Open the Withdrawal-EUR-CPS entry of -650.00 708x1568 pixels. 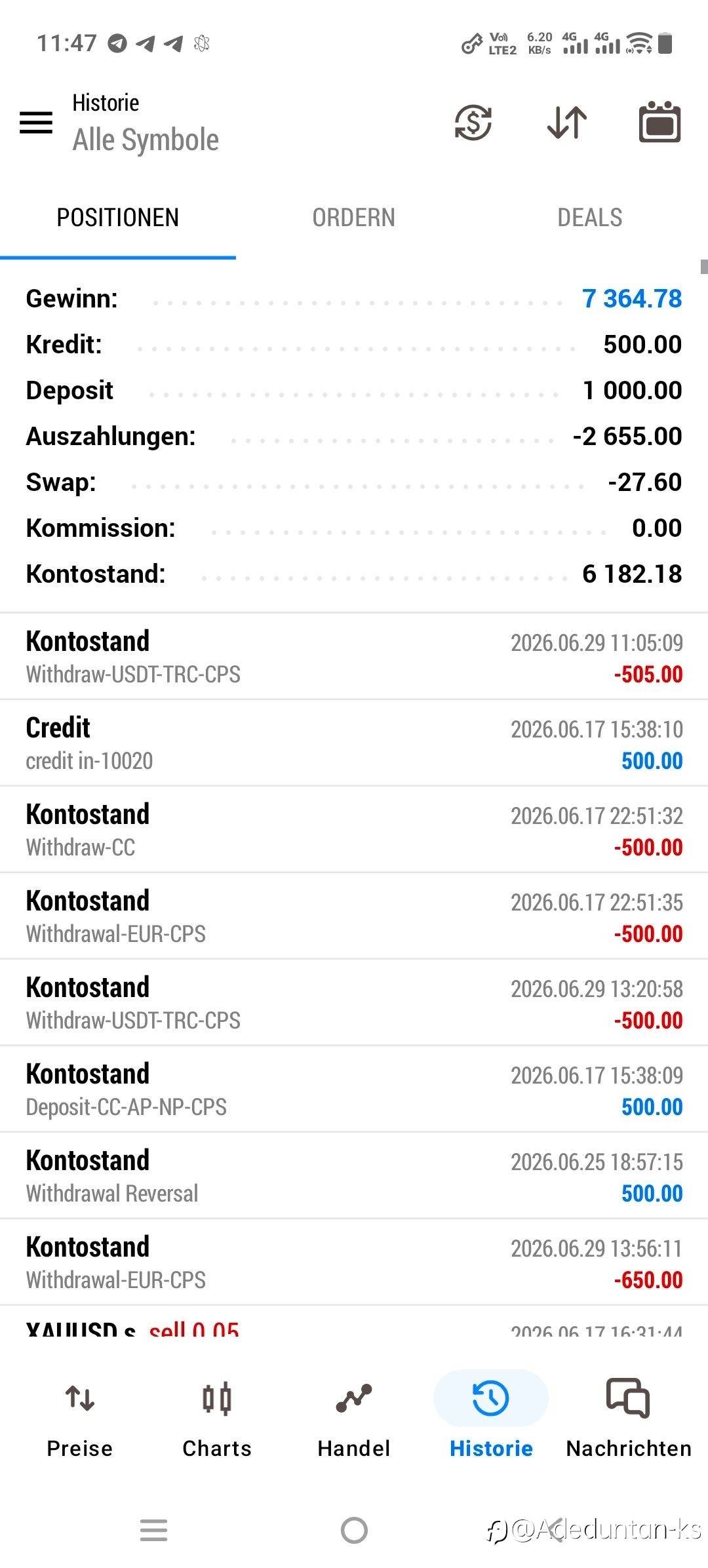[x=354, y=1263]
